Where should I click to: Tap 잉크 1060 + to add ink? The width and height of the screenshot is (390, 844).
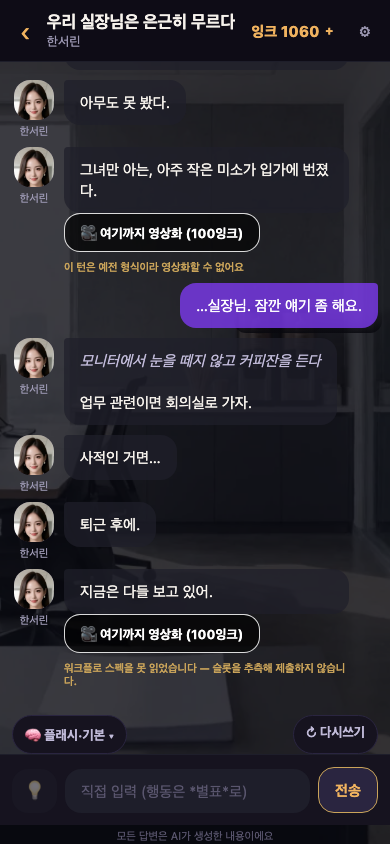pyautogui.click(x=293, y=32)
